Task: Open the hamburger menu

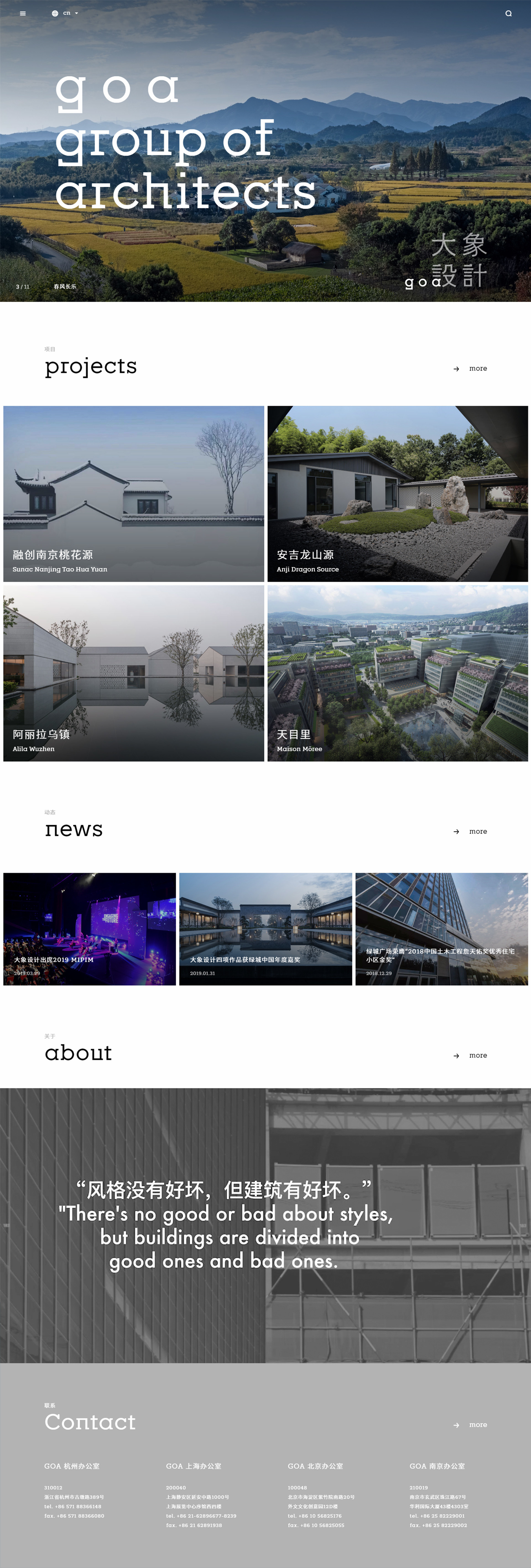Action: [22, 13]
